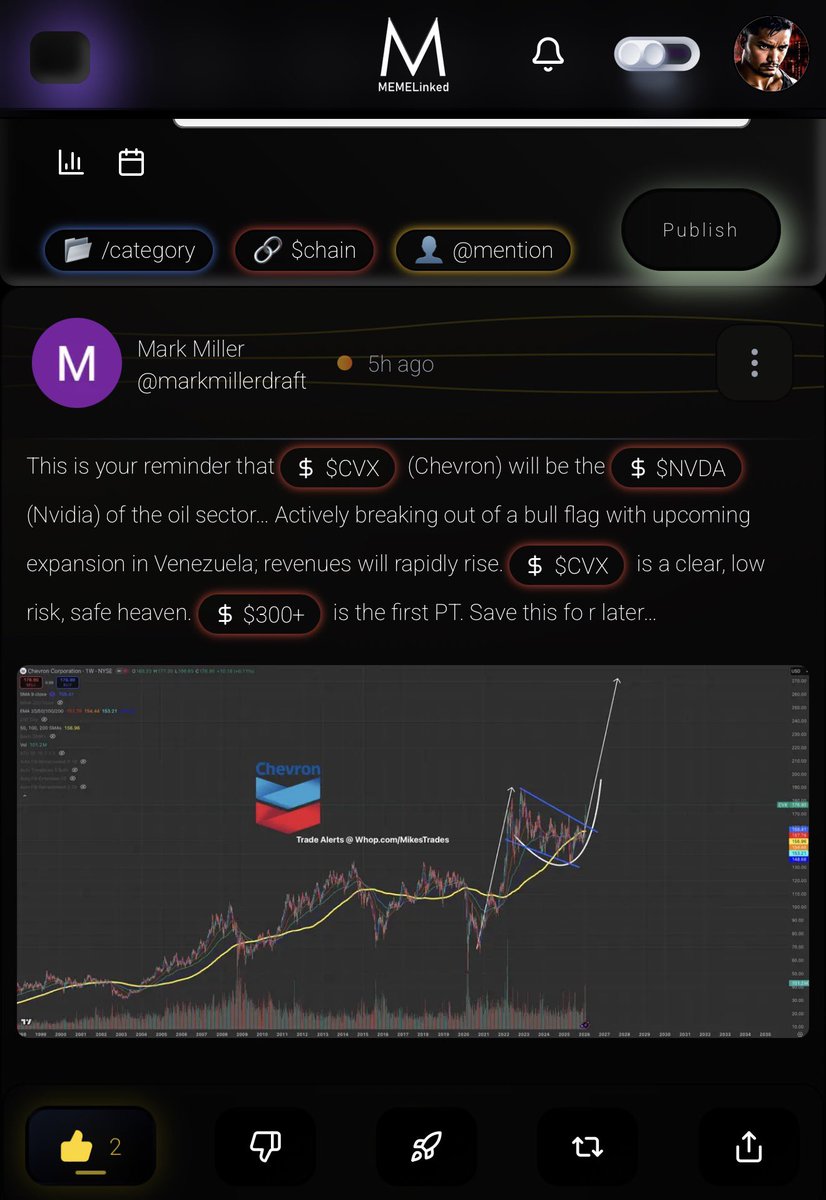Viewport: 826px width, 1200px height.
Task: Publish the post
Action: [x=700, y=230]
